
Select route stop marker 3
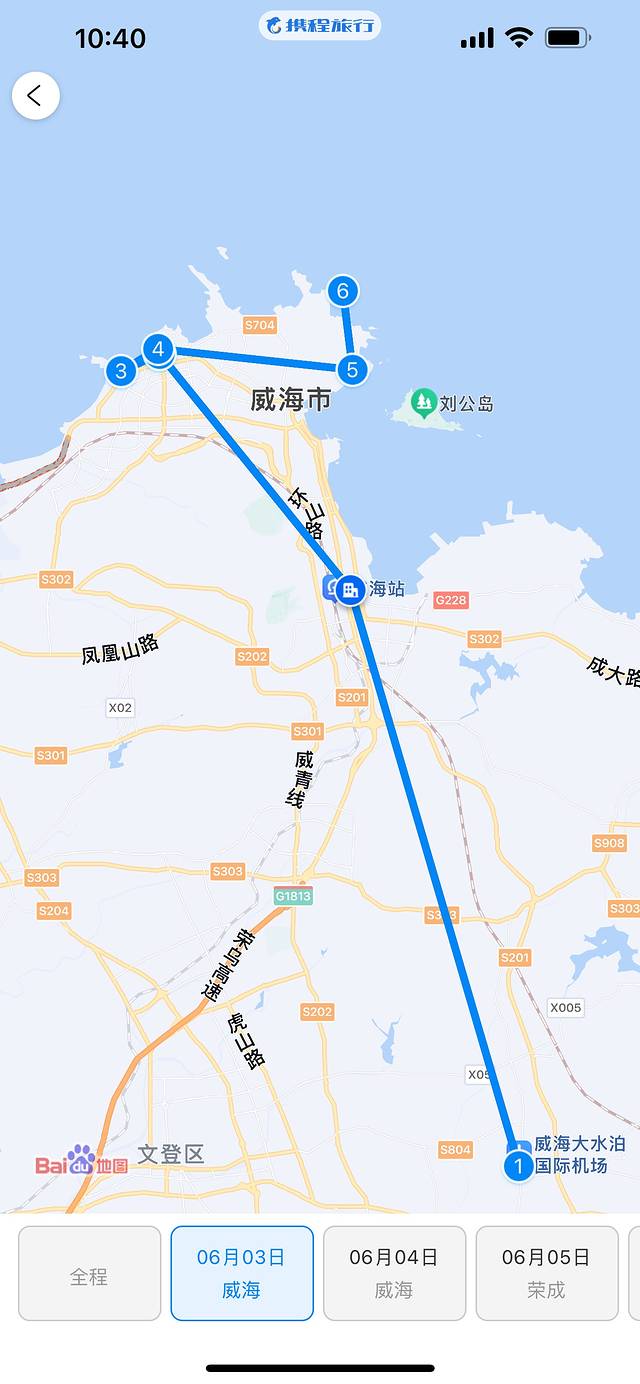pyautogui.click(x=121, y=371)
